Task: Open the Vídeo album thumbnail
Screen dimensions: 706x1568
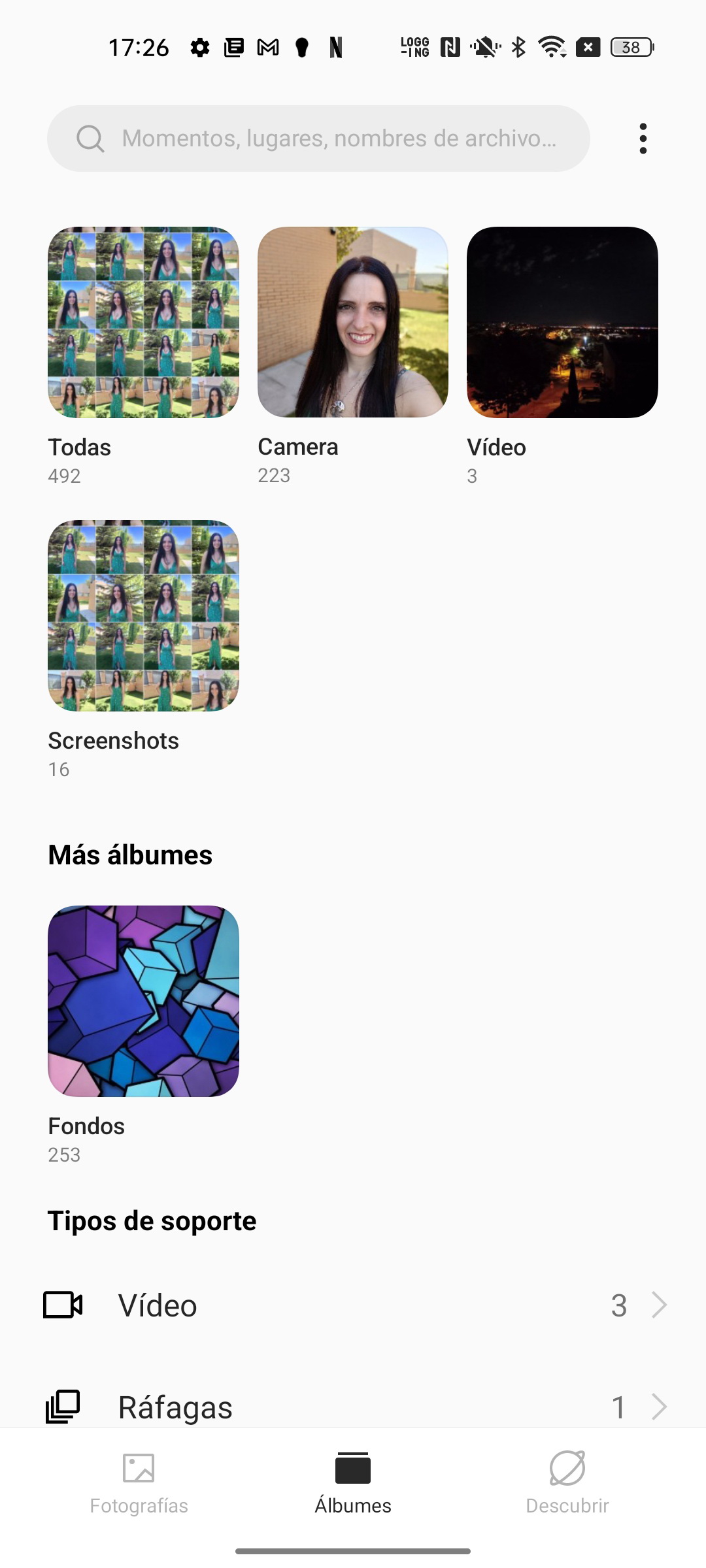Action: (562, 322)
